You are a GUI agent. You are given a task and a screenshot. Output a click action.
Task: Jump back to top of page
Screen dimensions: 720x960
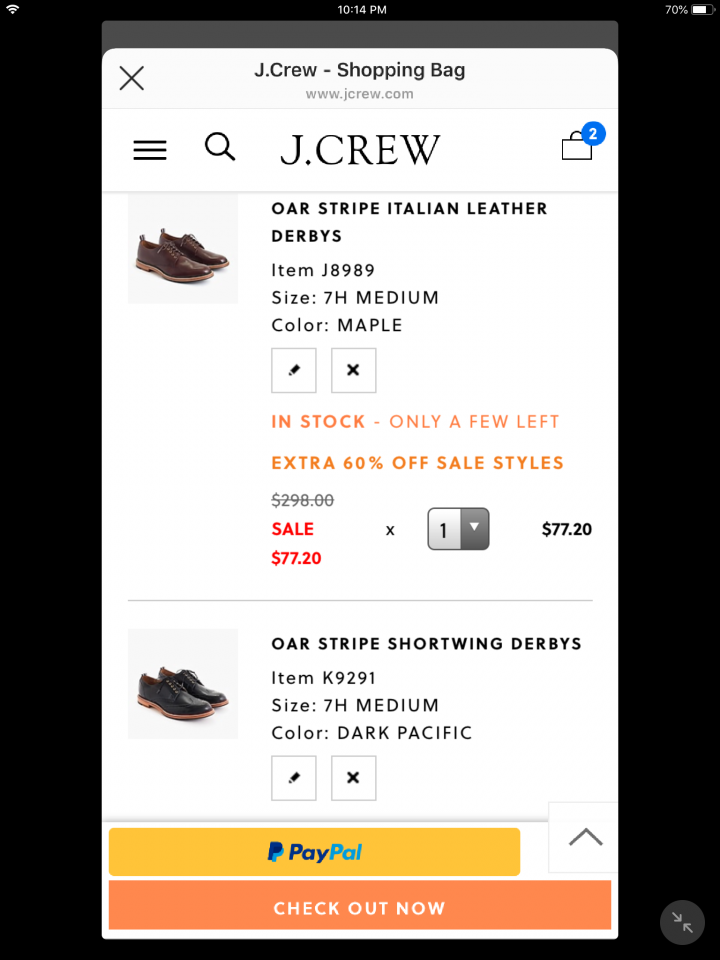pos(585,837)
